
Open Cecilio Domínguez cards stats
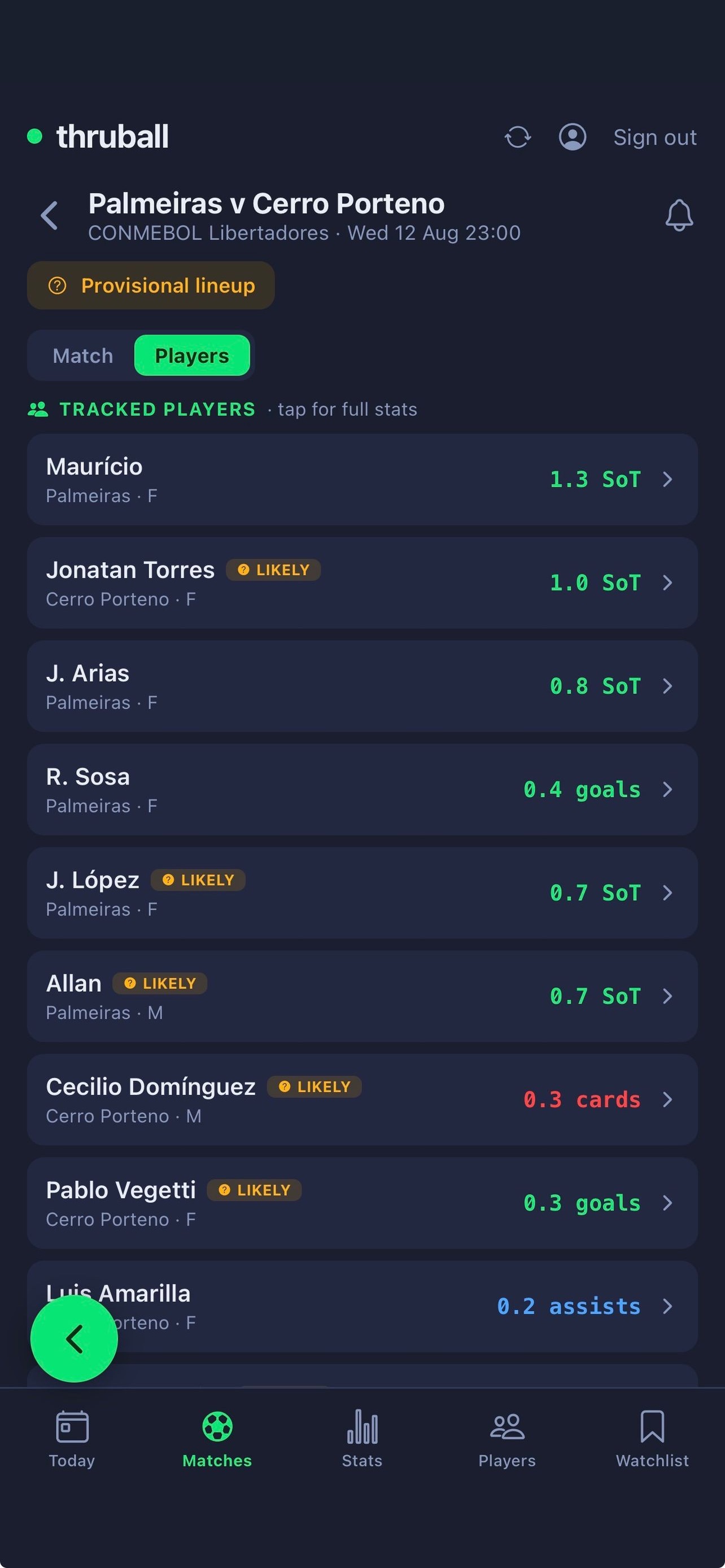click(x=362, y=1100)
